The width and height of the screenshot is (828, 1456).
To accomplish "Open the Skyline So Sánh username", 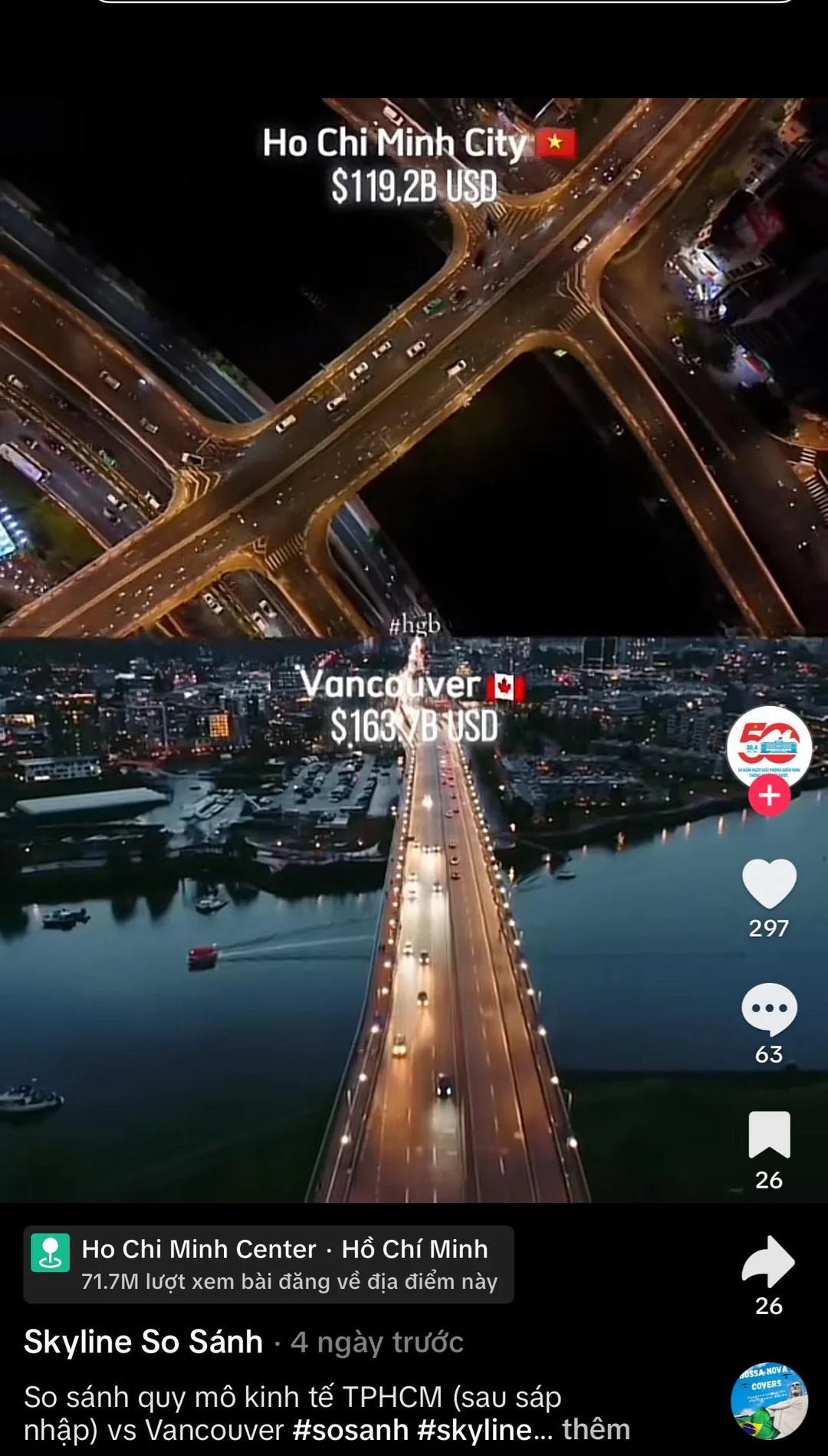I will coord(143,1342).
